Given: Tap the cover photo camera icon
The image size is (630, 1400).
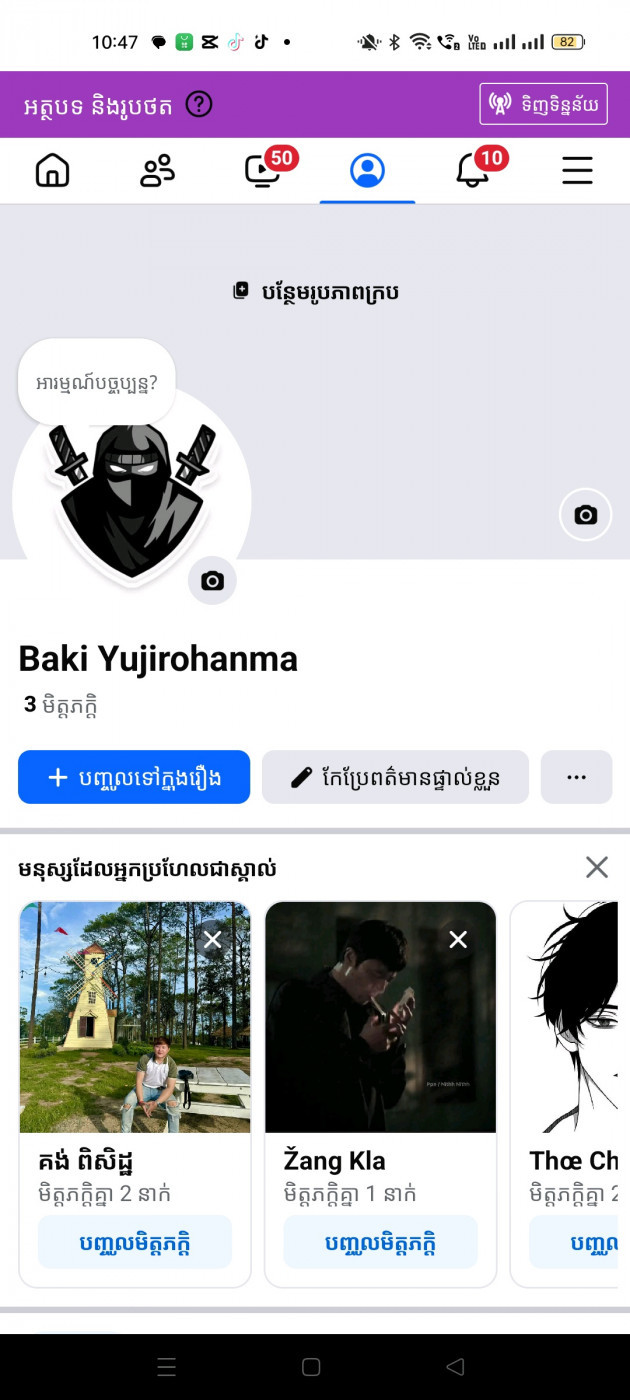Looking at the screenshot, I should 585,515.
